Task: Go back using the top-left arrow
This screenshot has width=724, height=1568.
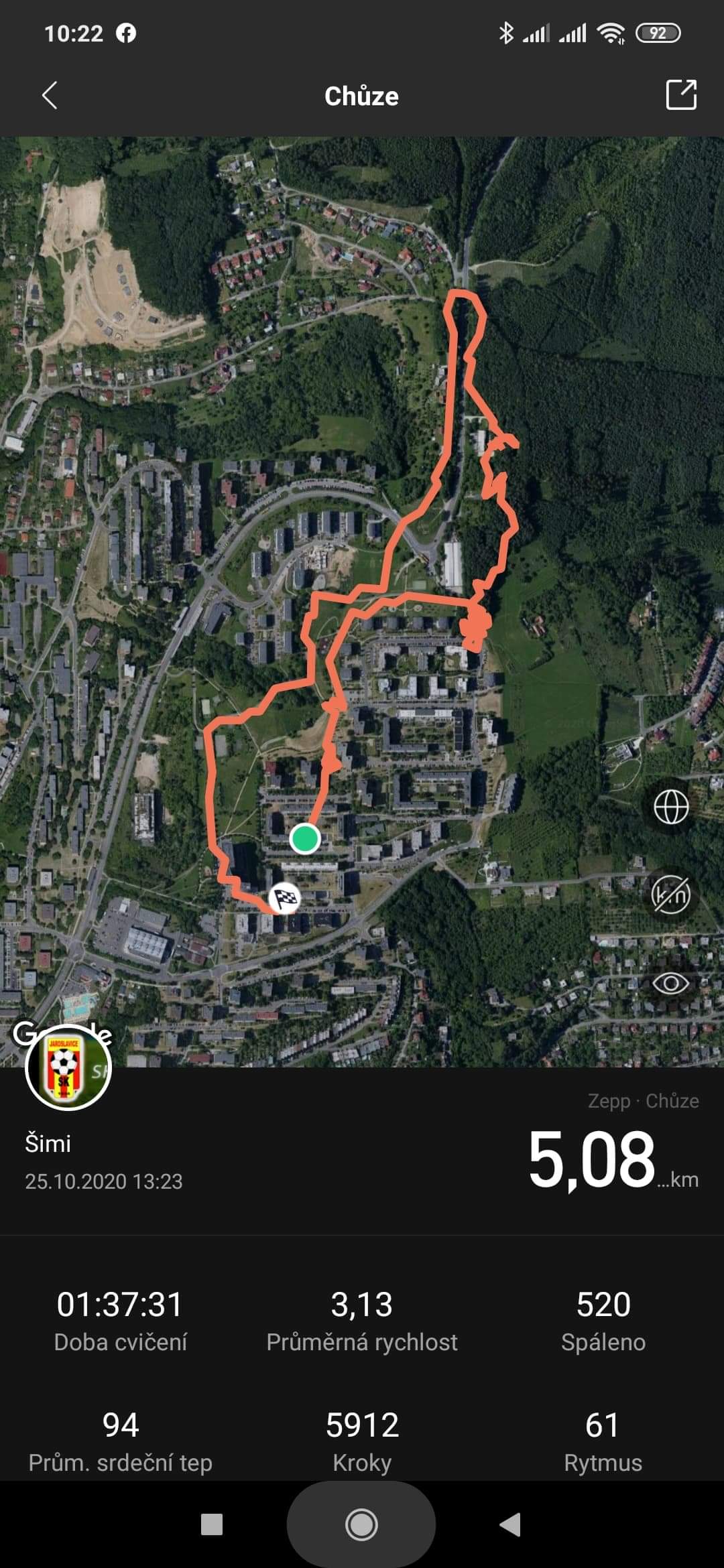Action: click(x=50, y=96)
